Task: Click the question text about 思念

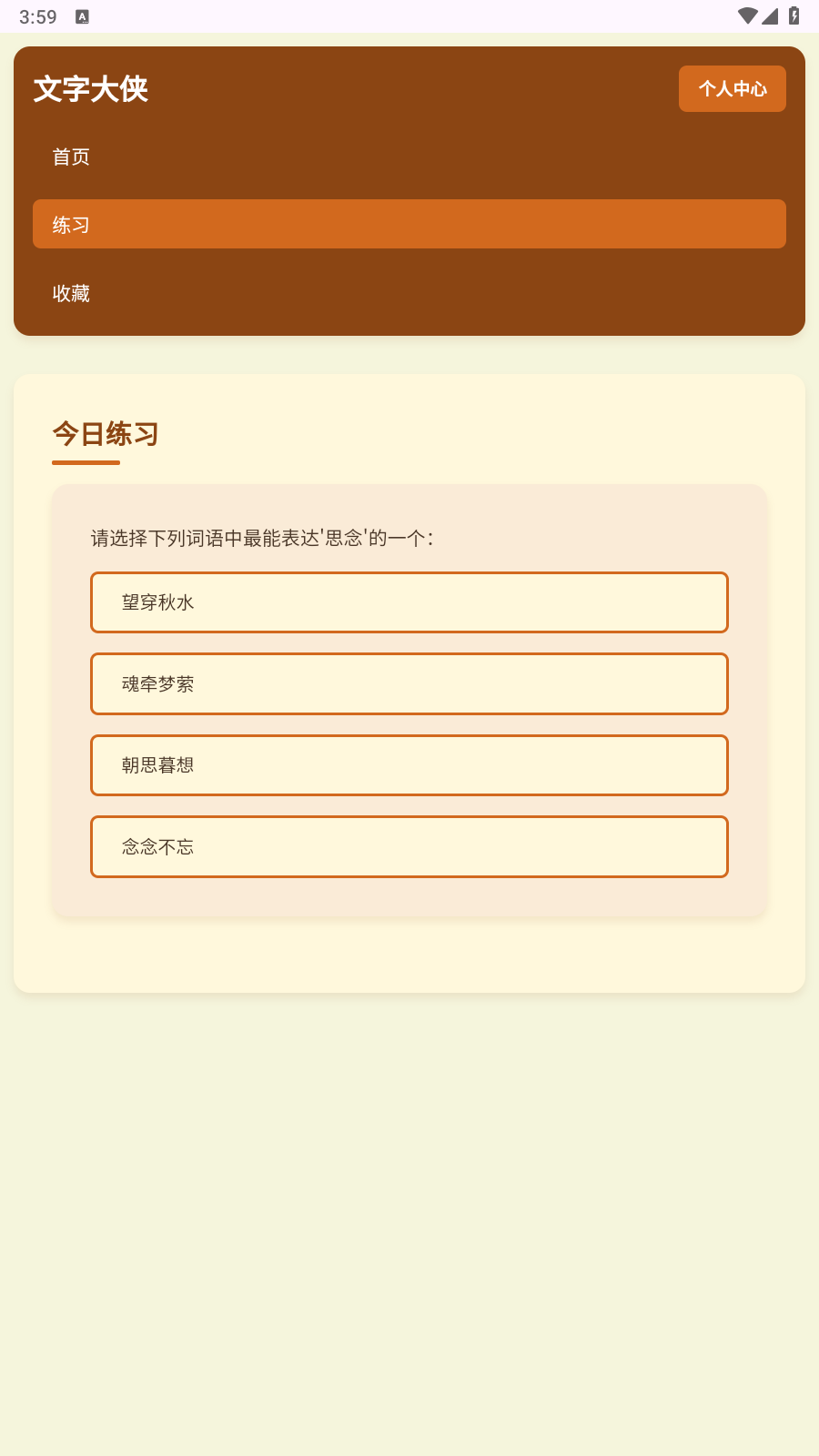Action: pyautogui.click(x=262, y=538)
